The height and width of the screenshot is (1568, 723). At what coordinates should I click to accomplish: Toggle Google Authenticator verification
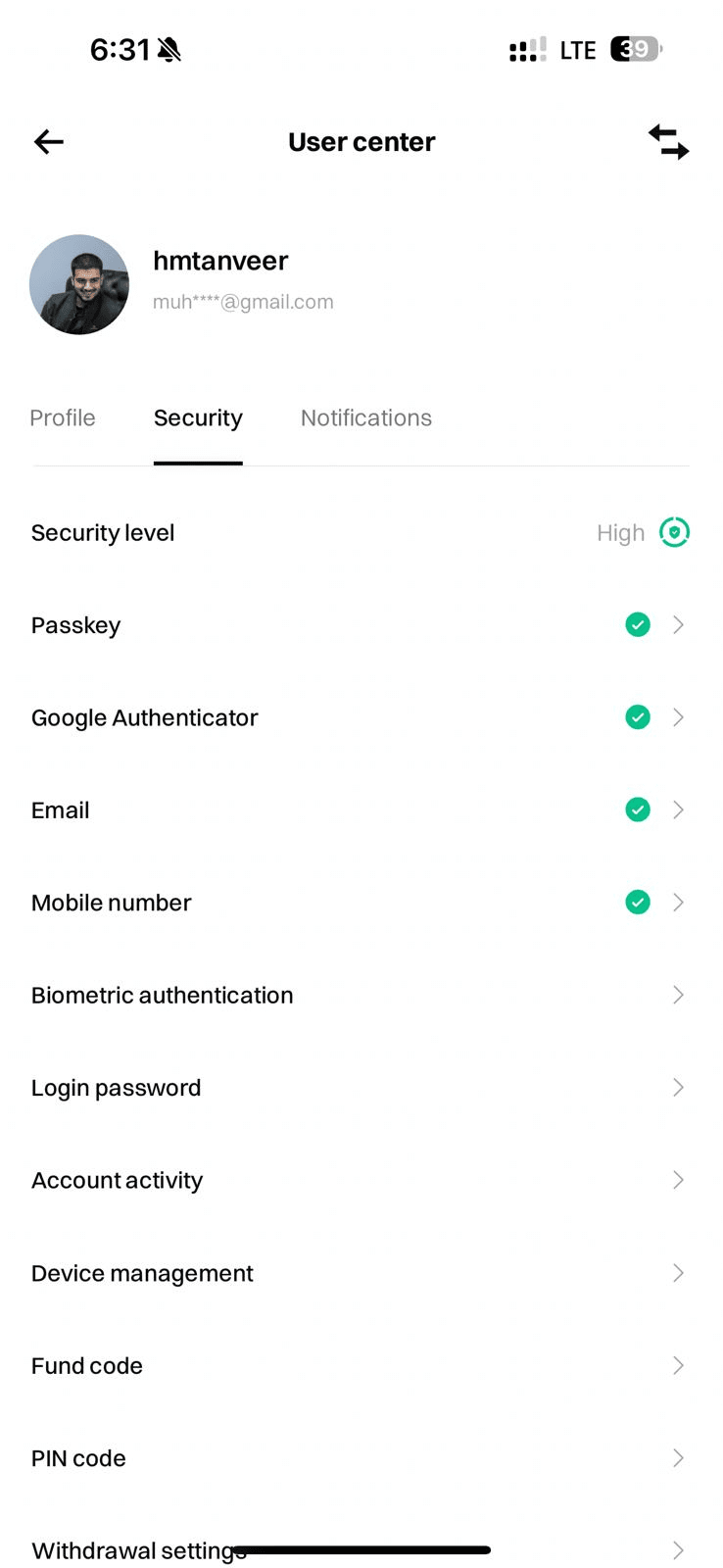679,716
